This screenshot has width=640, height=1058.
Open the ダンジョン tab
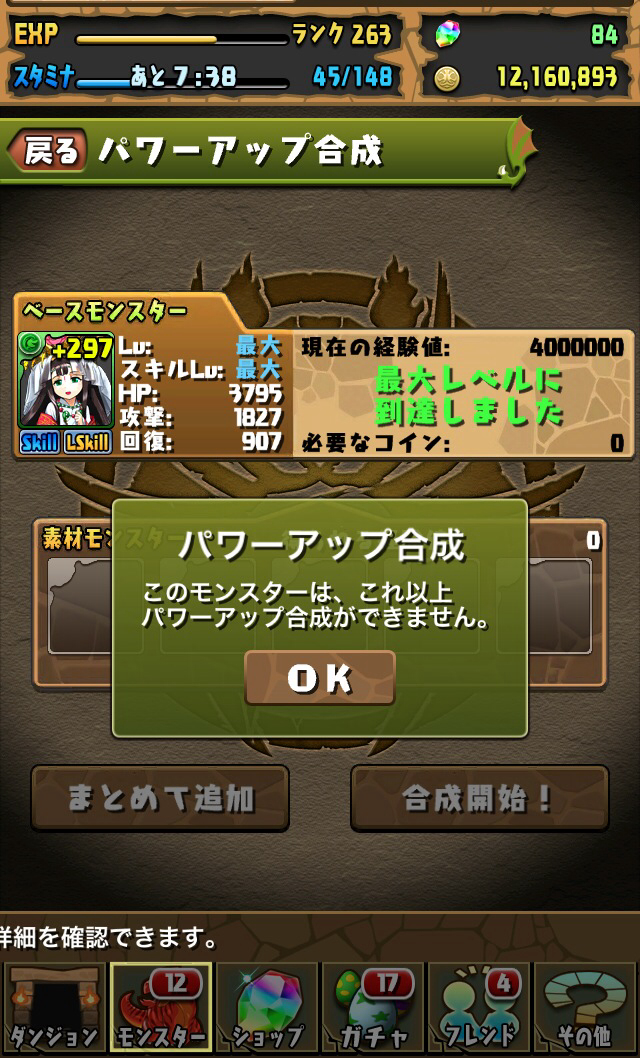[54, 1009]
